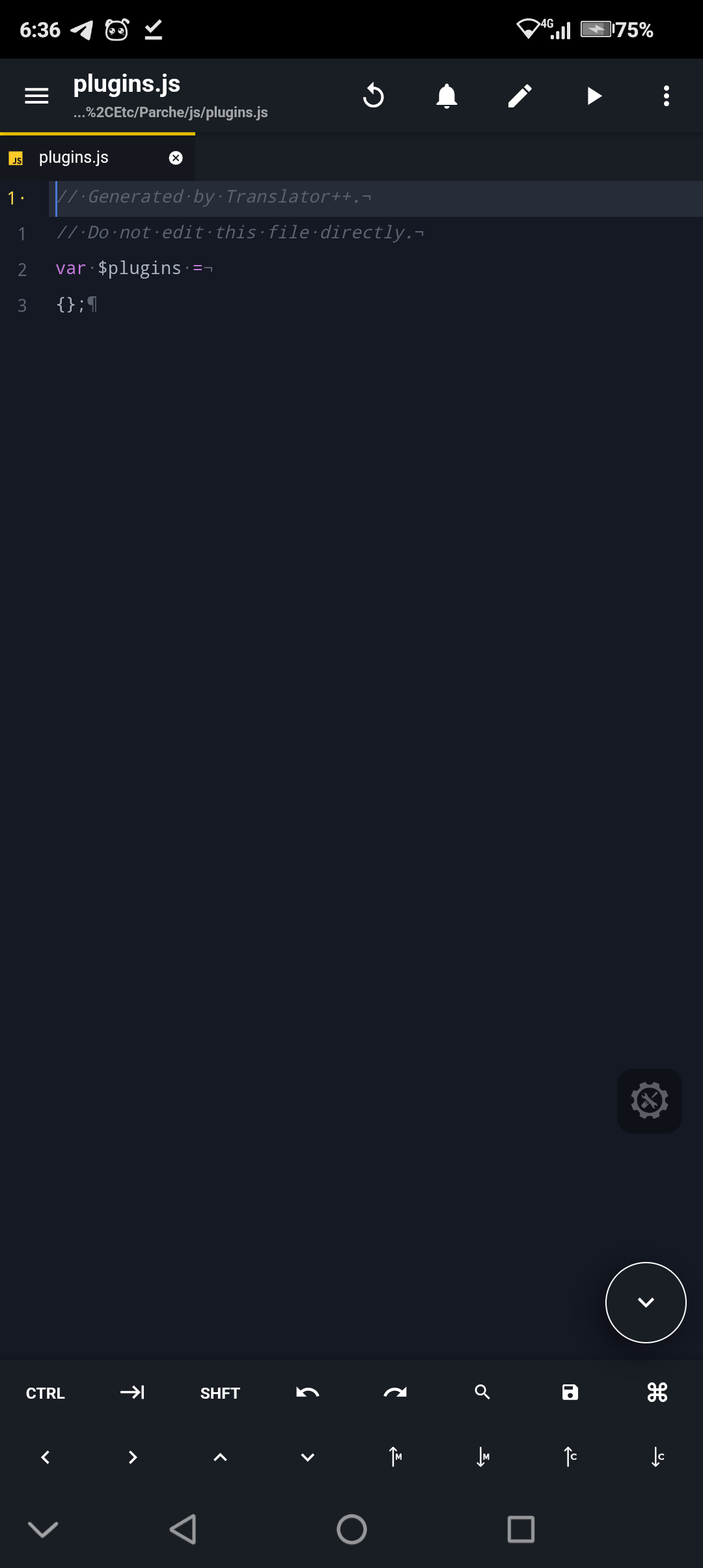Move cursor up with the up arrow
The width and height of the screenshot is (703, 1568).
click(220, 1457)
